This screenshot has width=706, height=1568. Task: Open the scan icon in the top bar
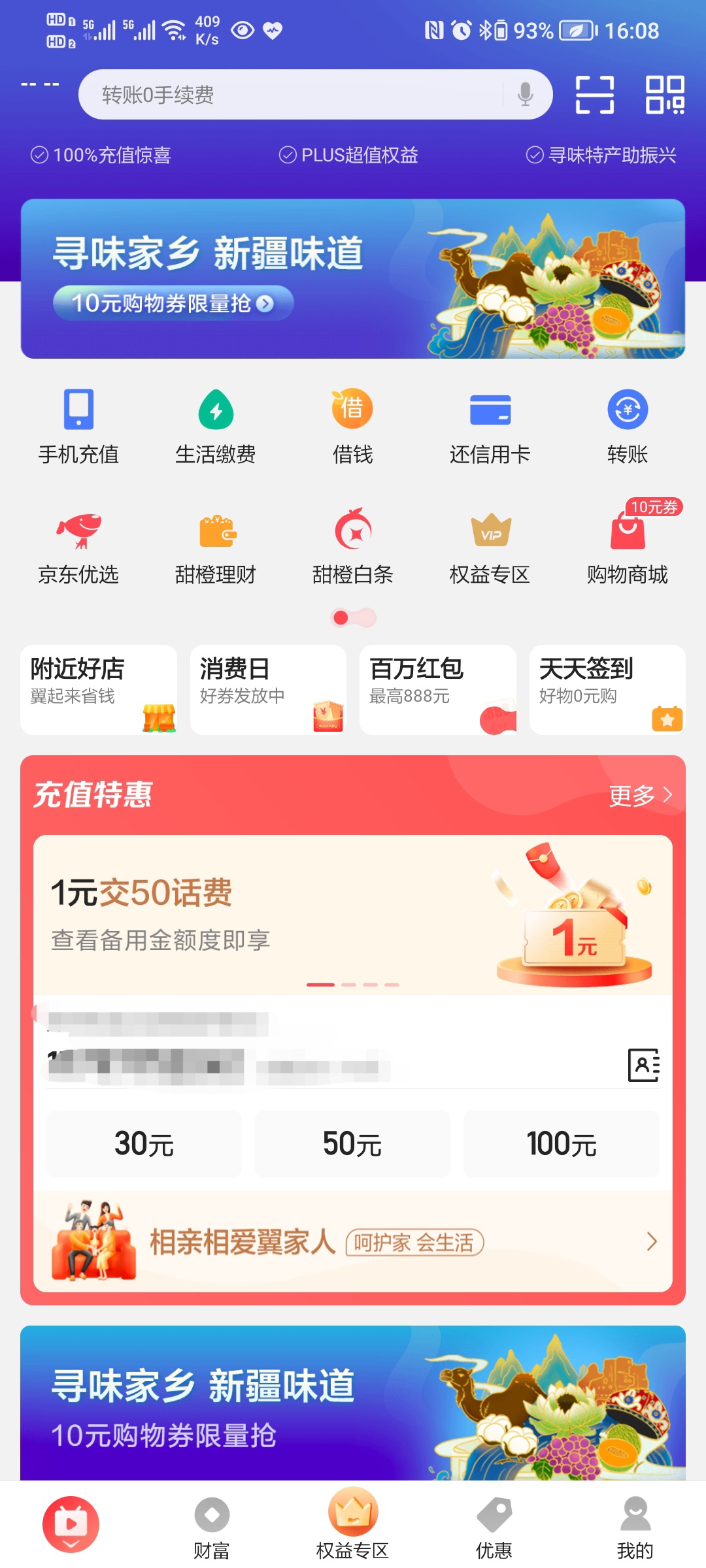[595, 95]
